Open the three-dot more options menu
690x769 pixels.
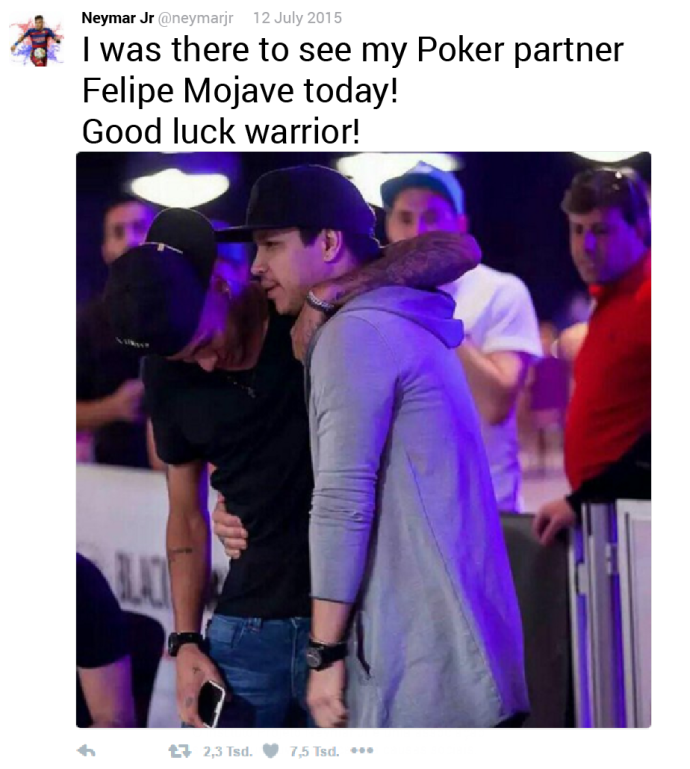coord(362,751)
